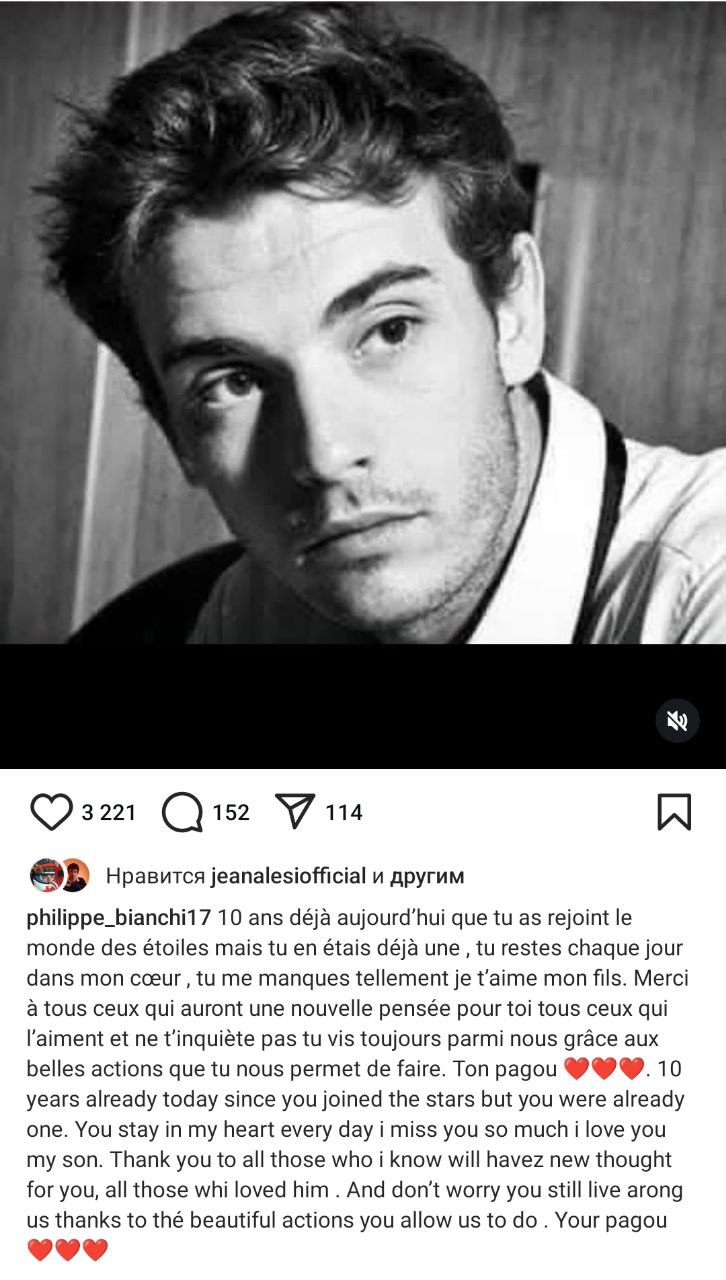Viewport: 726px width, 1280px height.
Task: Unmute the video sound
Action: [x=677, y=720]
